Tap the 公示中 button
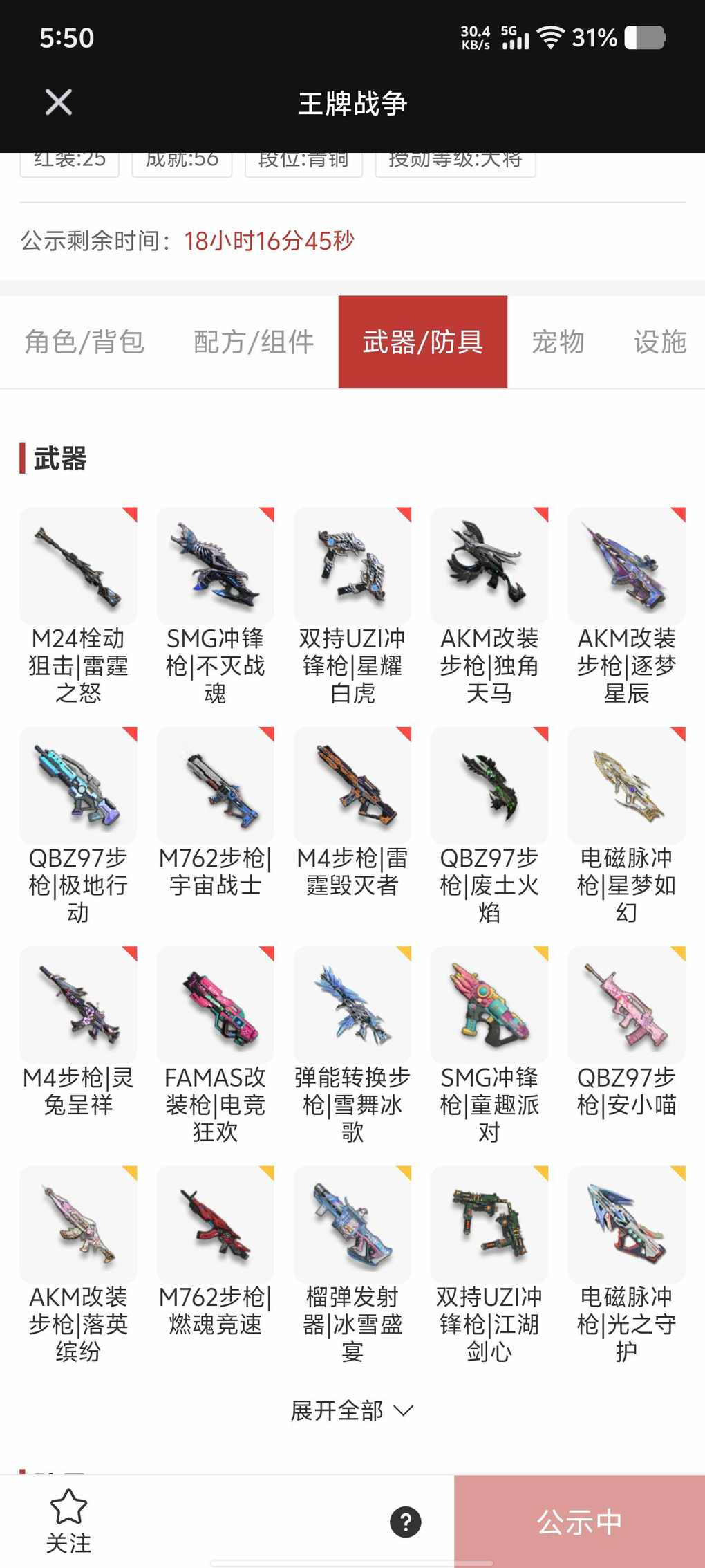The image size is (705, 1568). click(x=579, y=1522)
